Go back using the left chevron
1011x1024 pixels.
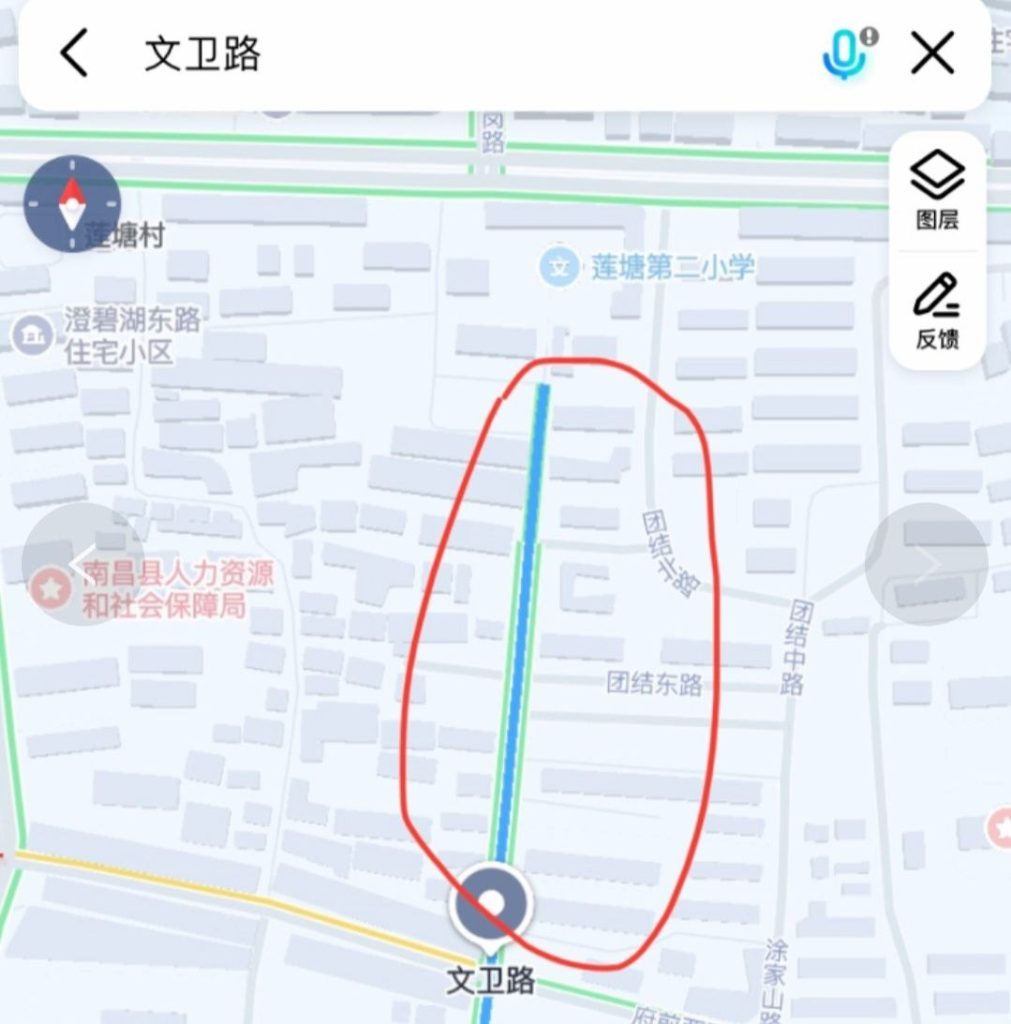click(72, 54)
